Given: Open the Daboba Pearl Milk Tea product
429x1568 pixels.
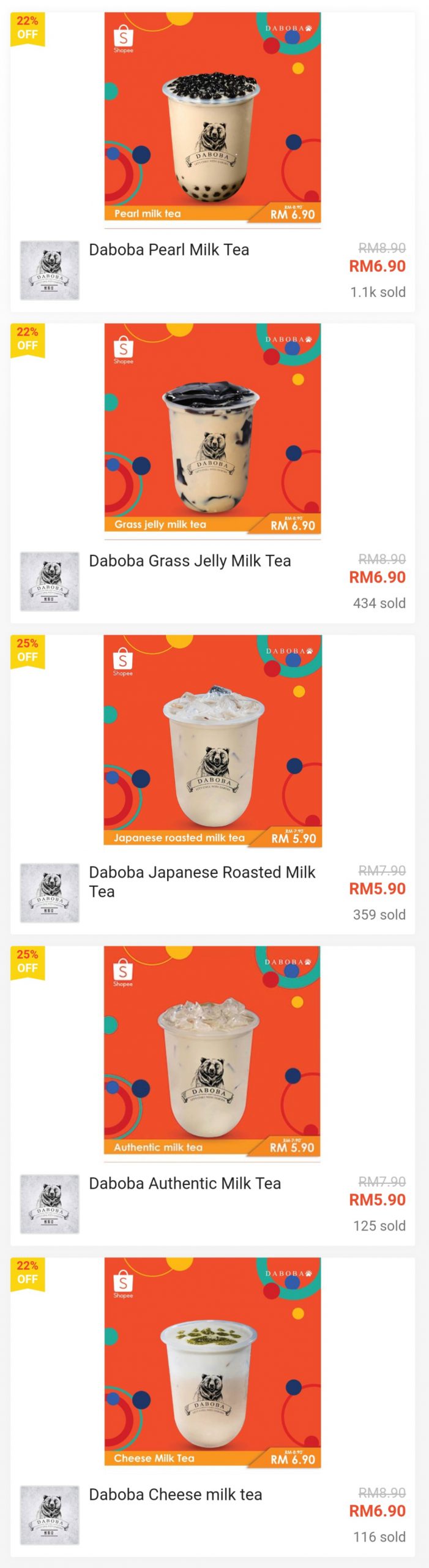Looking at the screenshot, I should point(169,250).
